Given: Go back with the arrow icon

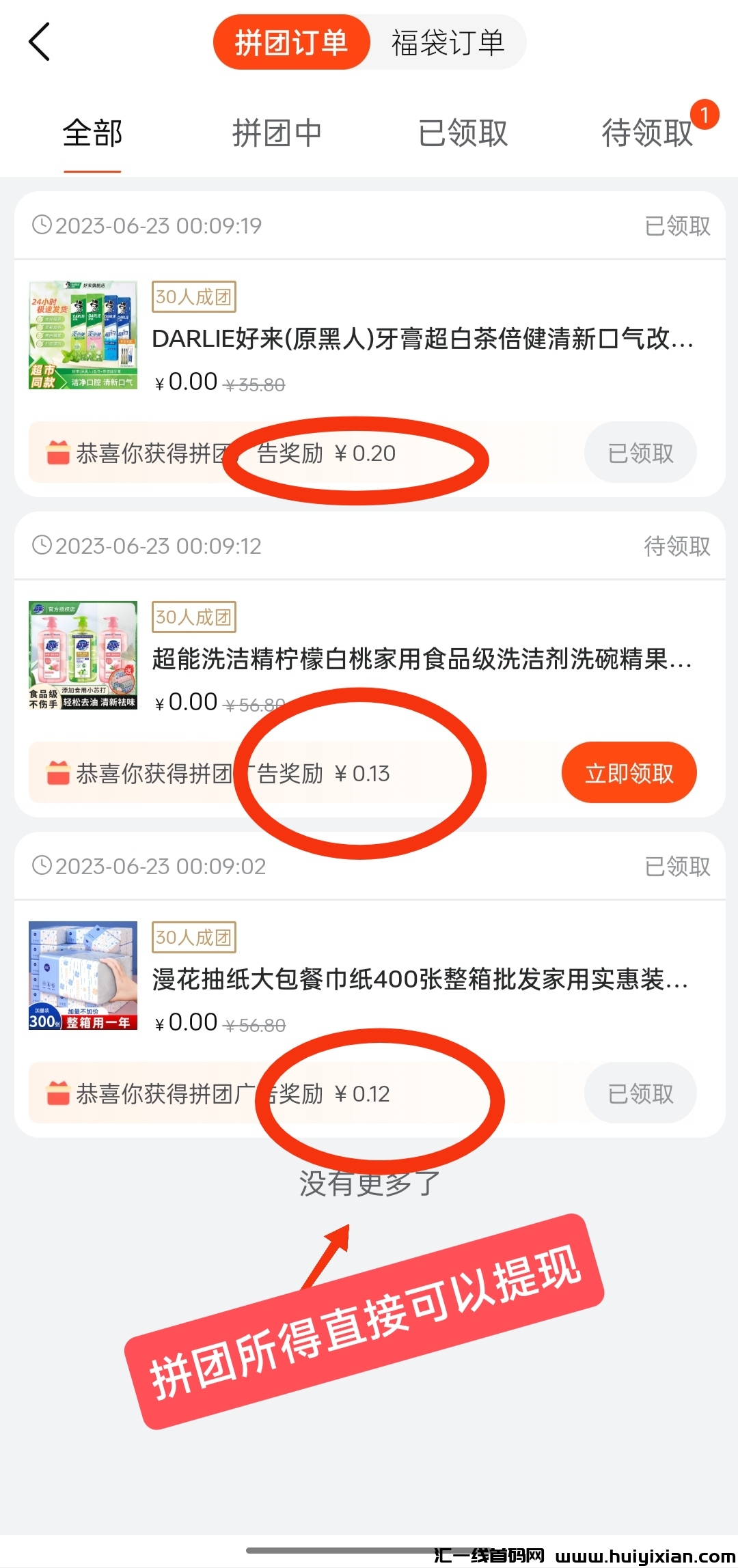Looking at the screenshot, I should click(40, 42).
